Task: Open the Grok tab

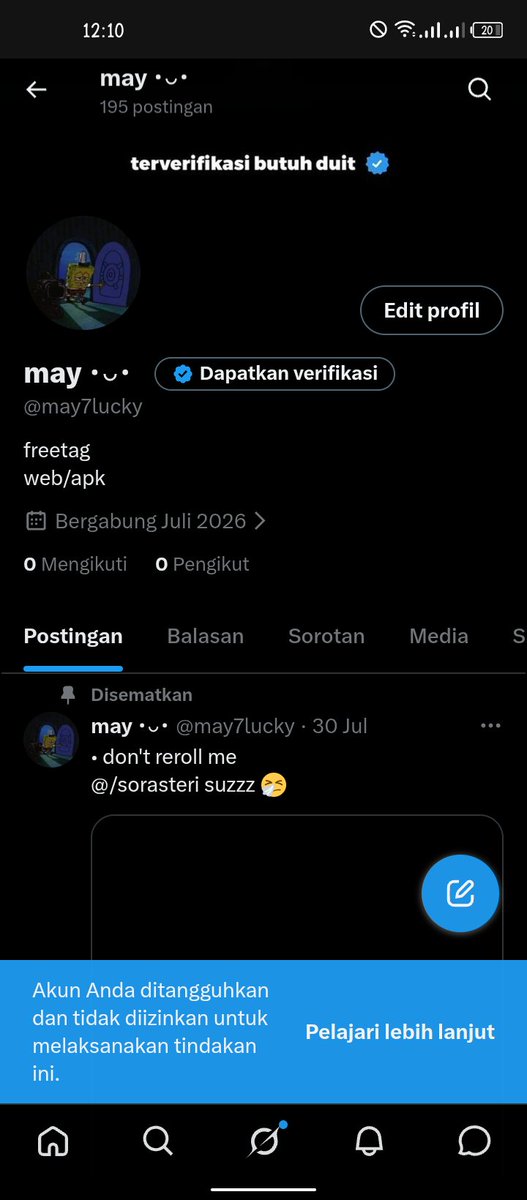Action: click(x=263, y=1140)
